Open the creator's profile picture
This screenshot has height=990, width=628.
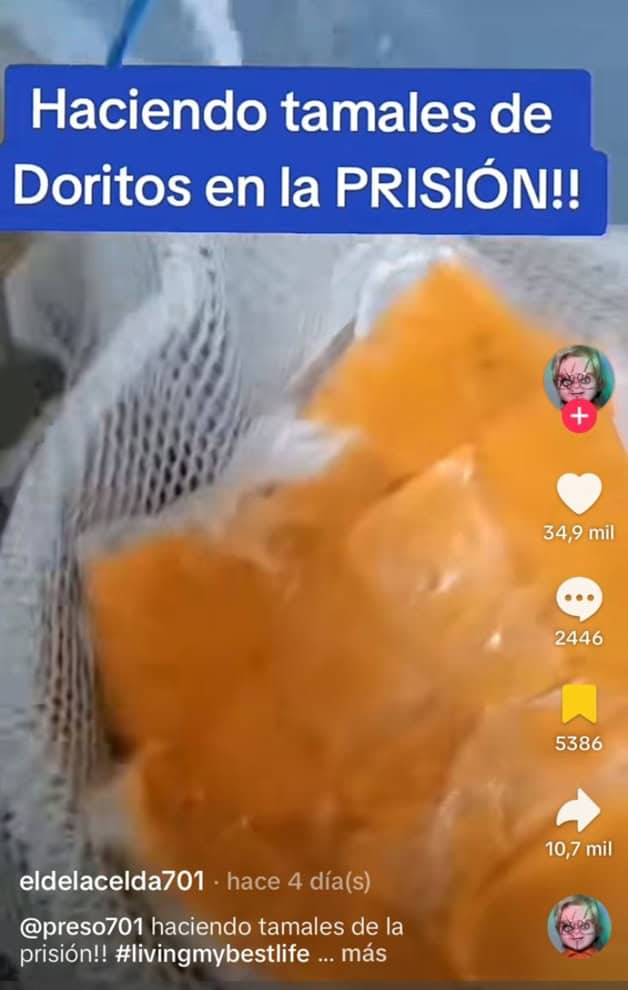point(578,379)
